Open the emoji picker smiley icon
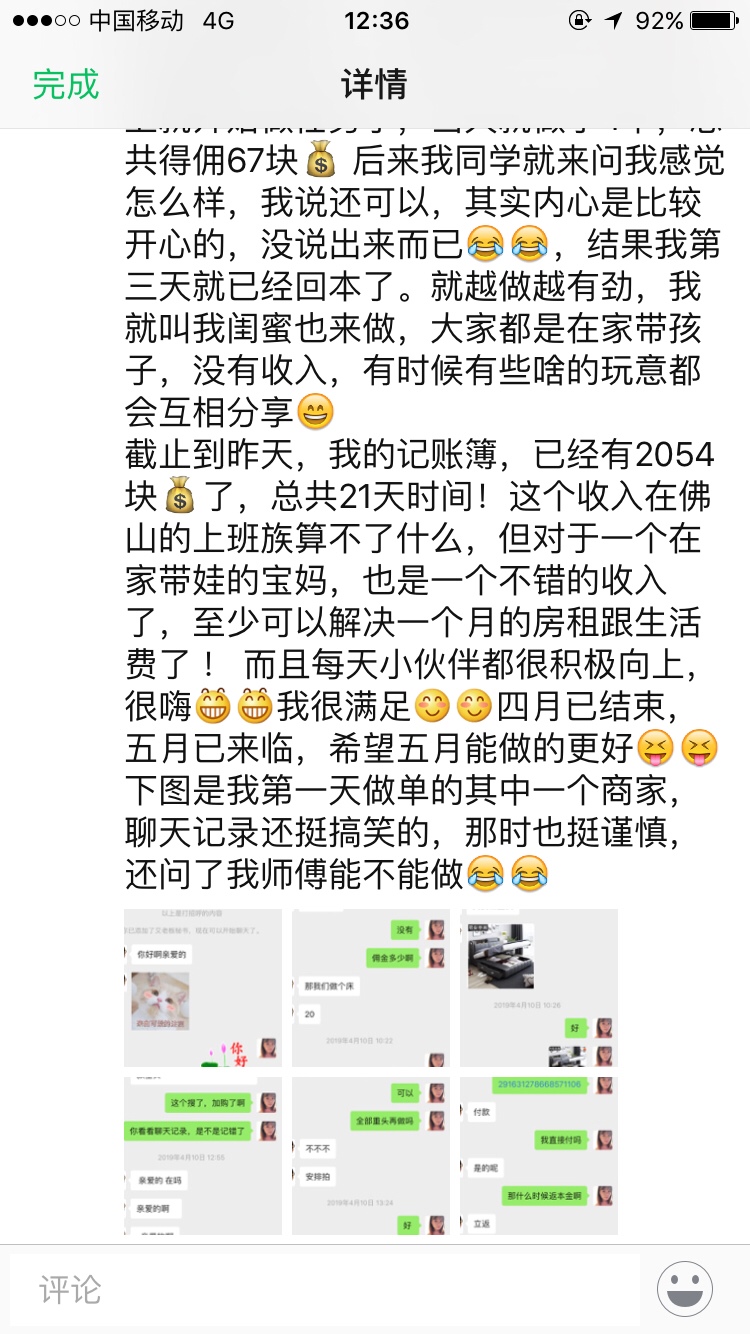750x1334 pixels. (685, 1289)
